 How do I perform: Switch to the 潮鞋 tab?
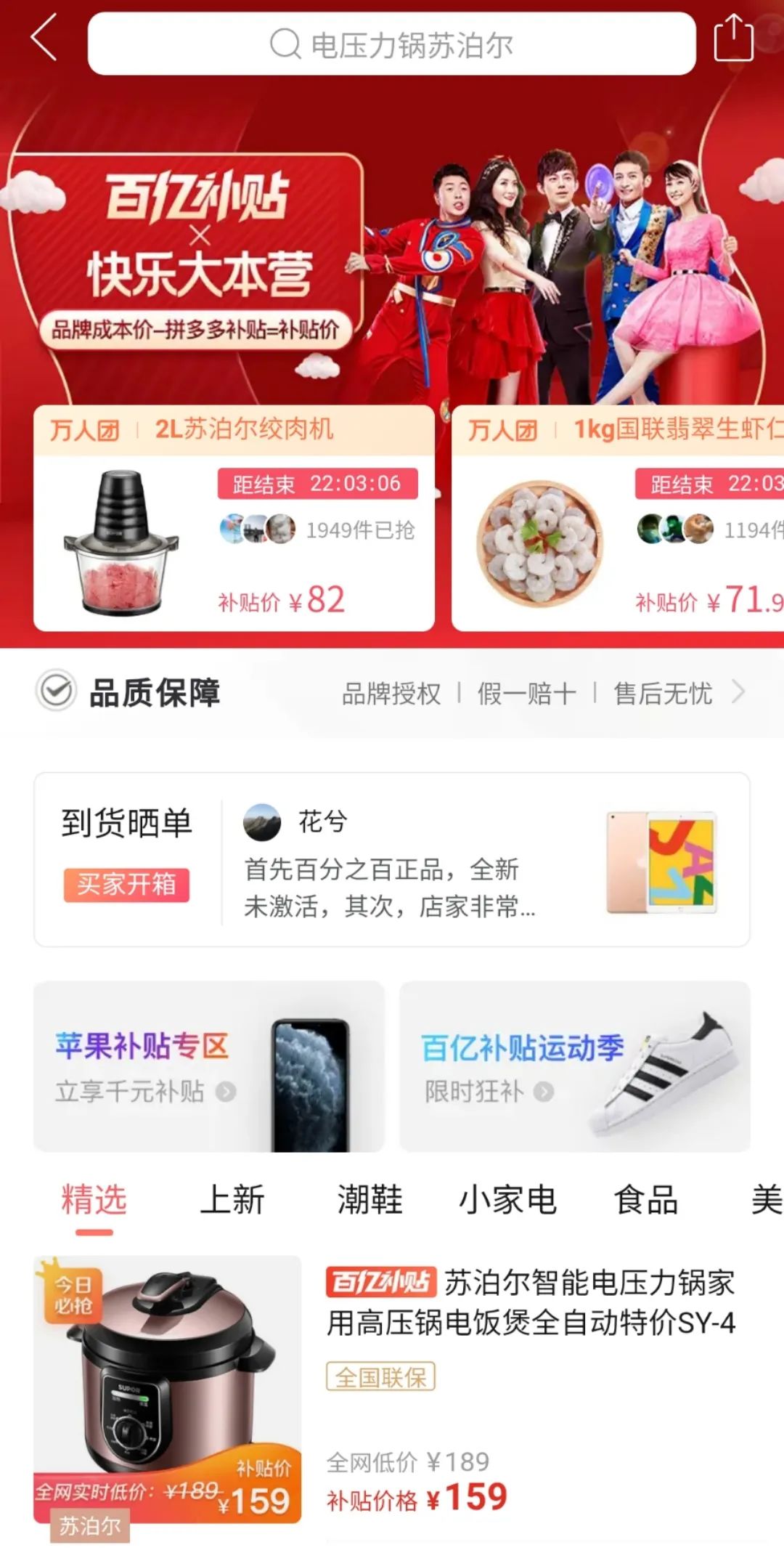[x=369, y=1200]
